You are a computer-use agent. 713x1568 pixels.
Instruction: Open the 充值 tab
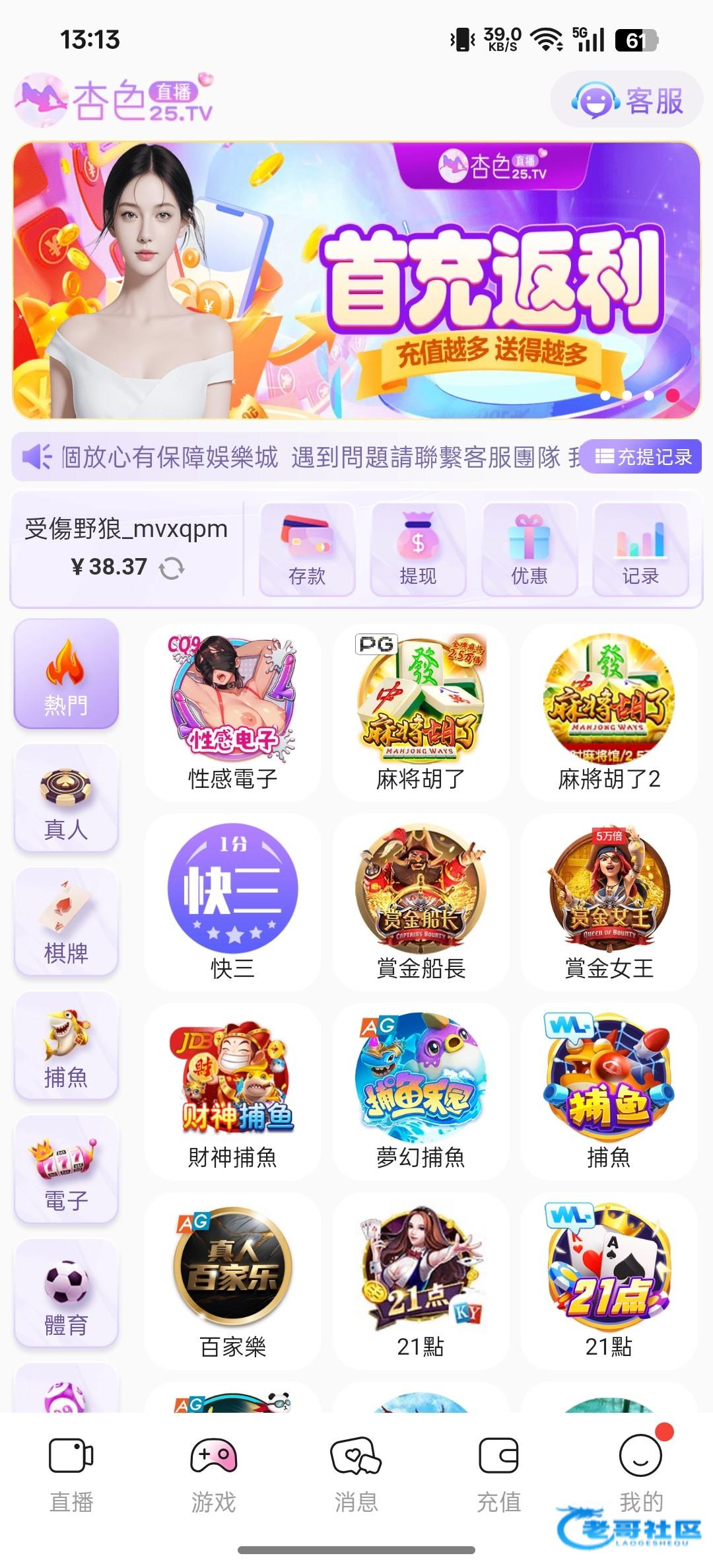pyautogui.click(x=498, y=1474)
